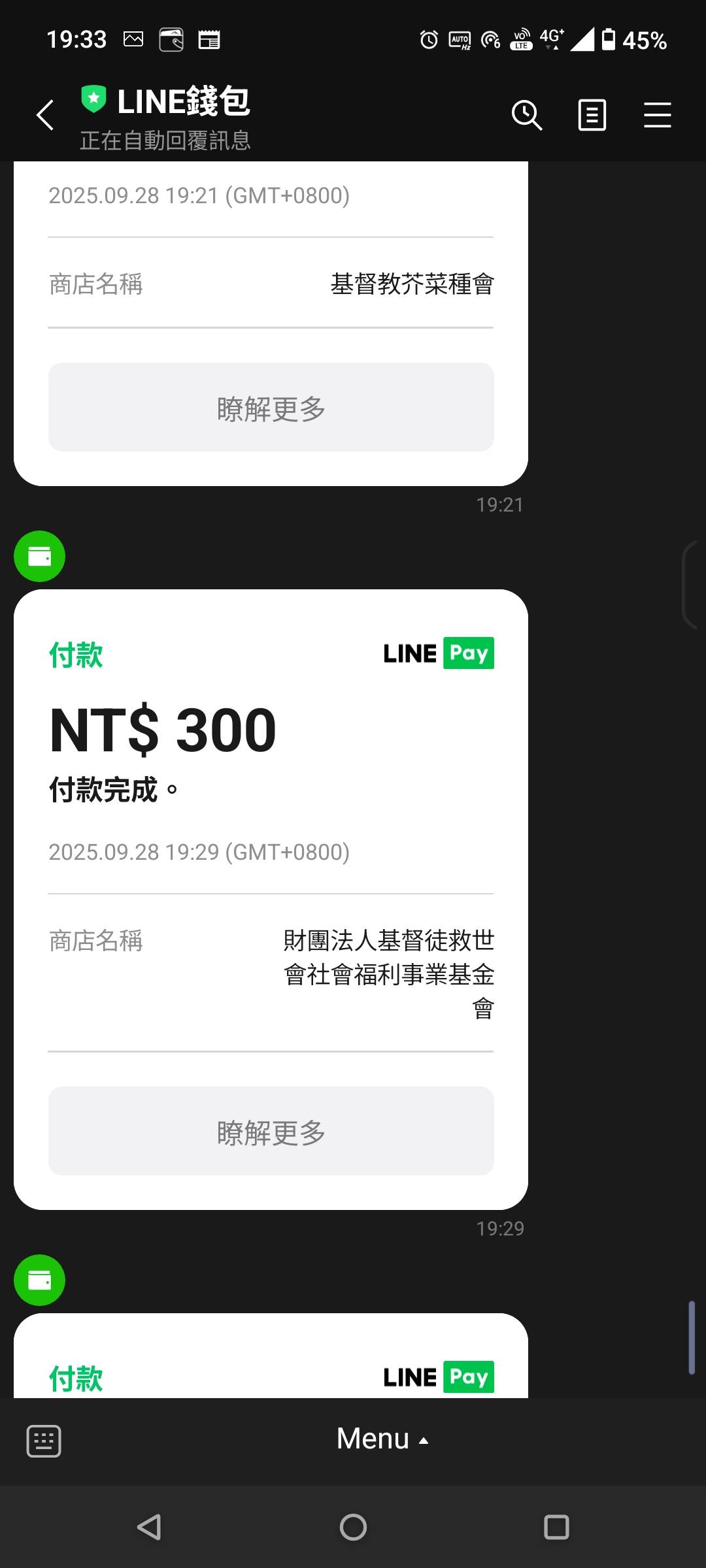
Task: Open the NT$ 300 付款完成 payment card
Action: point(271,900)
